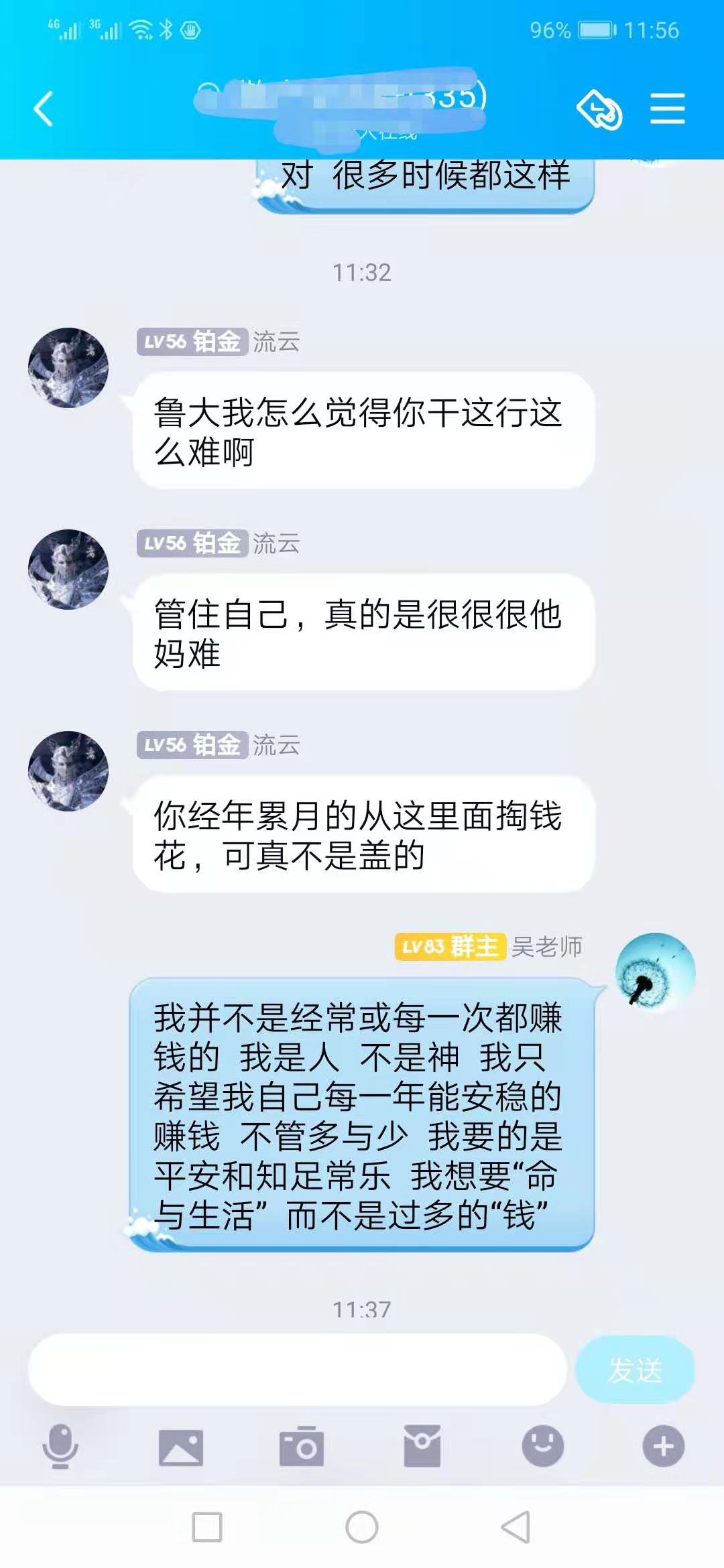
Task: Open the red envelope icon
Action: coord(422,1446)
